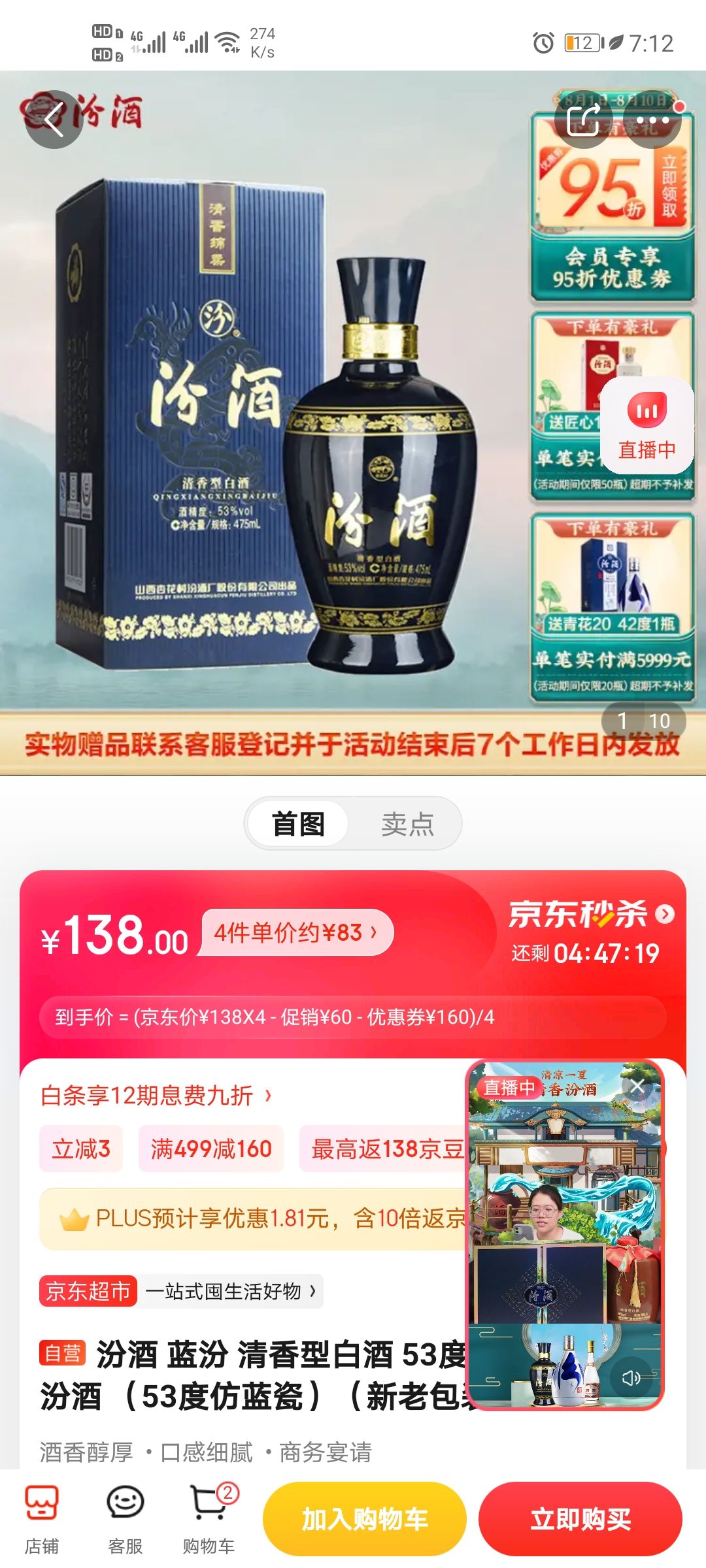
Task: Select the 首图 tab
Action: pos(297,823)
